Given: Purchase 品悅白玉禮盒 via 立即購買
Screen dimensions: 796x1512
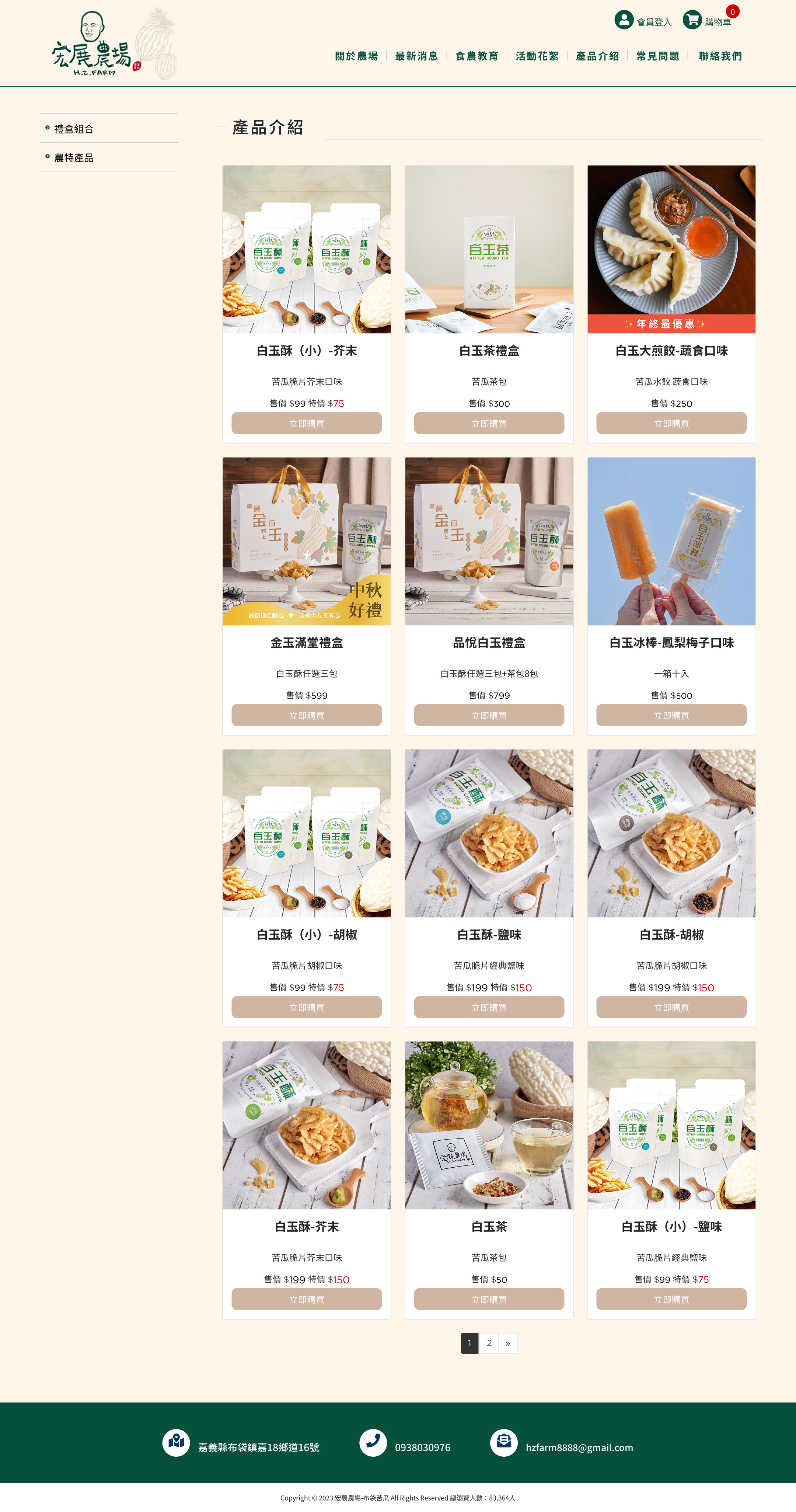Looking at the screenshot, I should coord(489,716).
